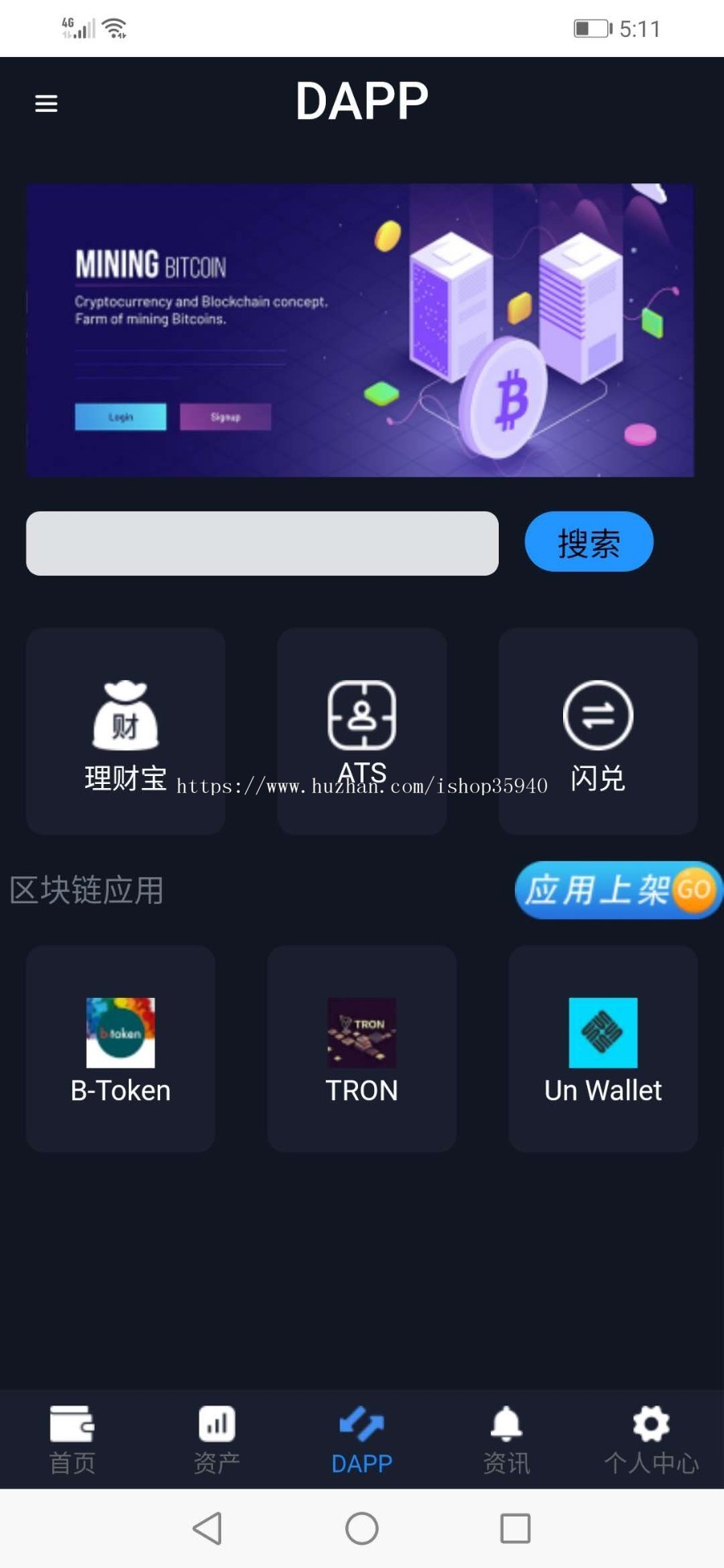Screen dimensions: 724x1568
Task: Open the hamburger menu at top left
Action: pyautogui.click(x=46, y=103)
